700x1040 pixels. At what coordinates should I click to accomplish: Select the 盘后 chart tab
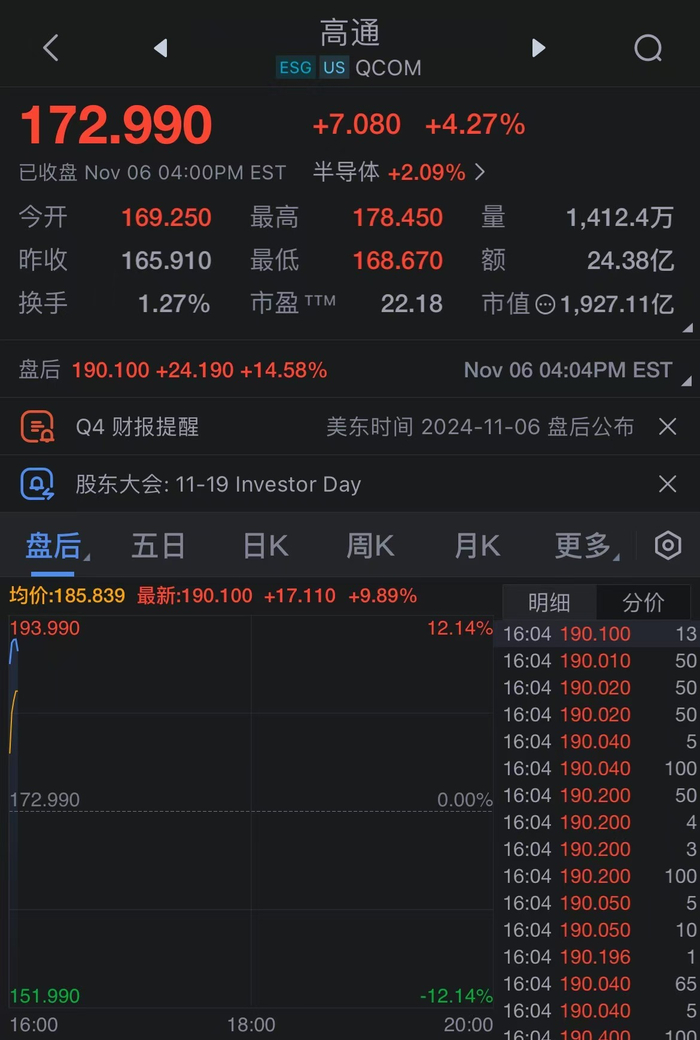[x=53, y=546]
